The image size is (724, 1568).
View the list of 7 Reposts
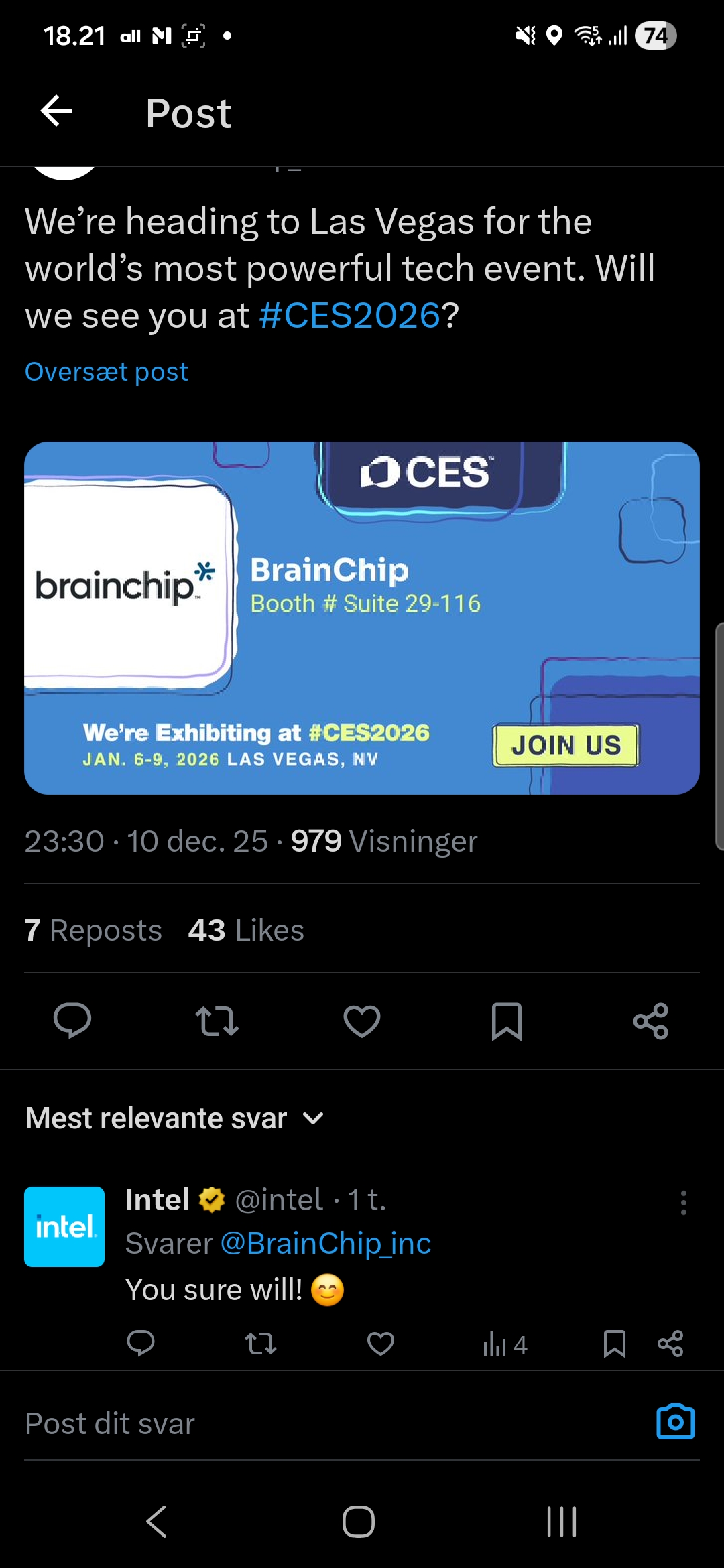(93, 931)
